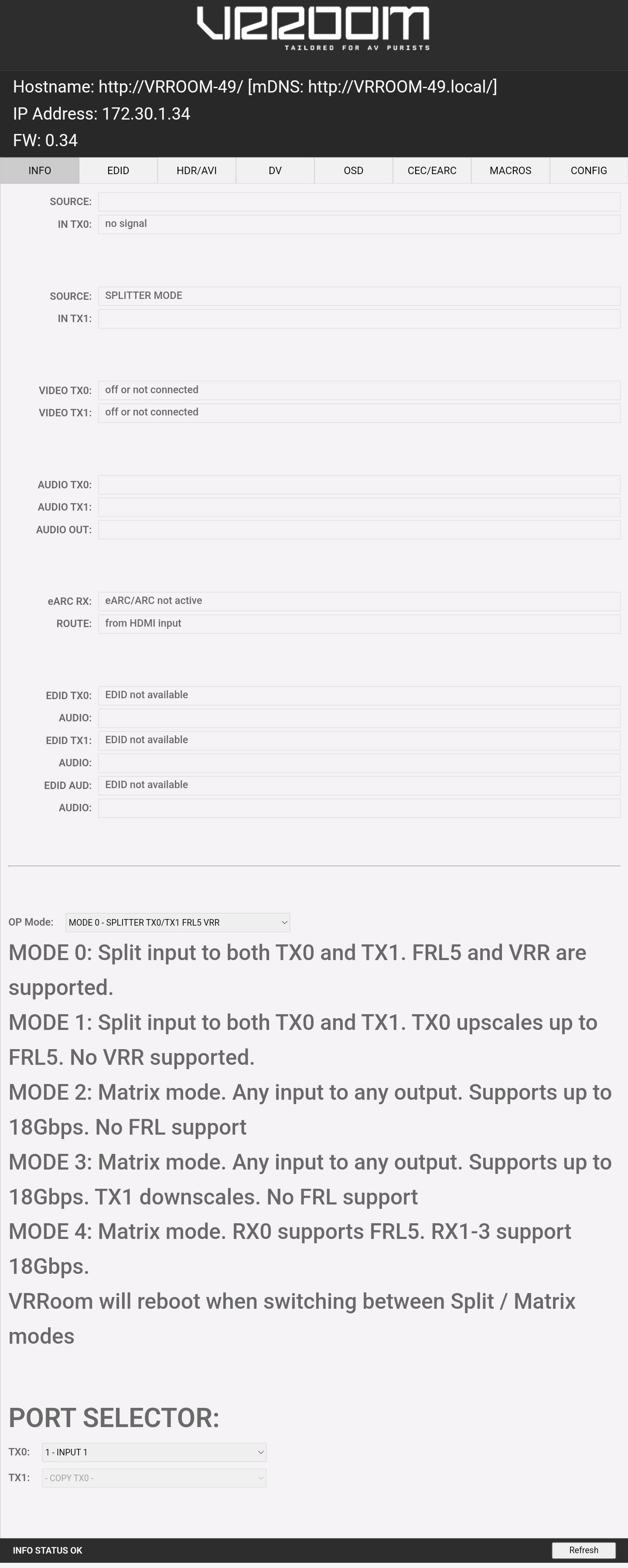The width and height of the screenshot is (628, 1568).
Task: Open the CONFIG tab
Action: tap(589, 171)
